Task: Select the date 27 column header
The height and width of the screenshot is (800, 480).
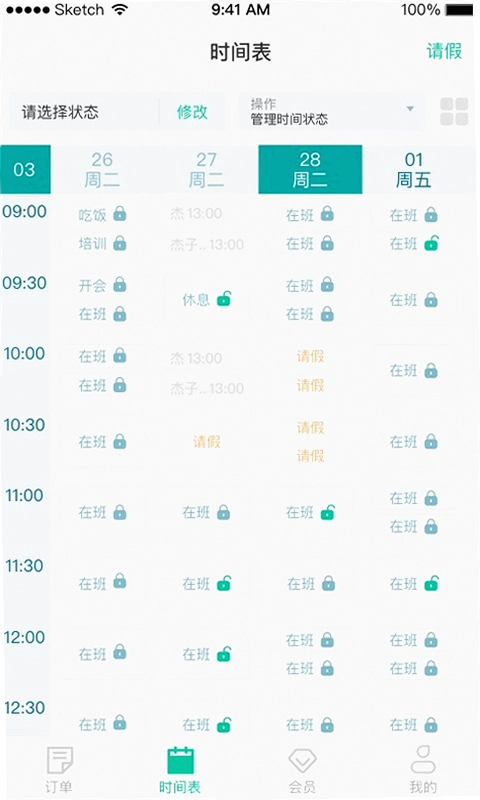Action: pyautogui.click(x=207, y=169)
